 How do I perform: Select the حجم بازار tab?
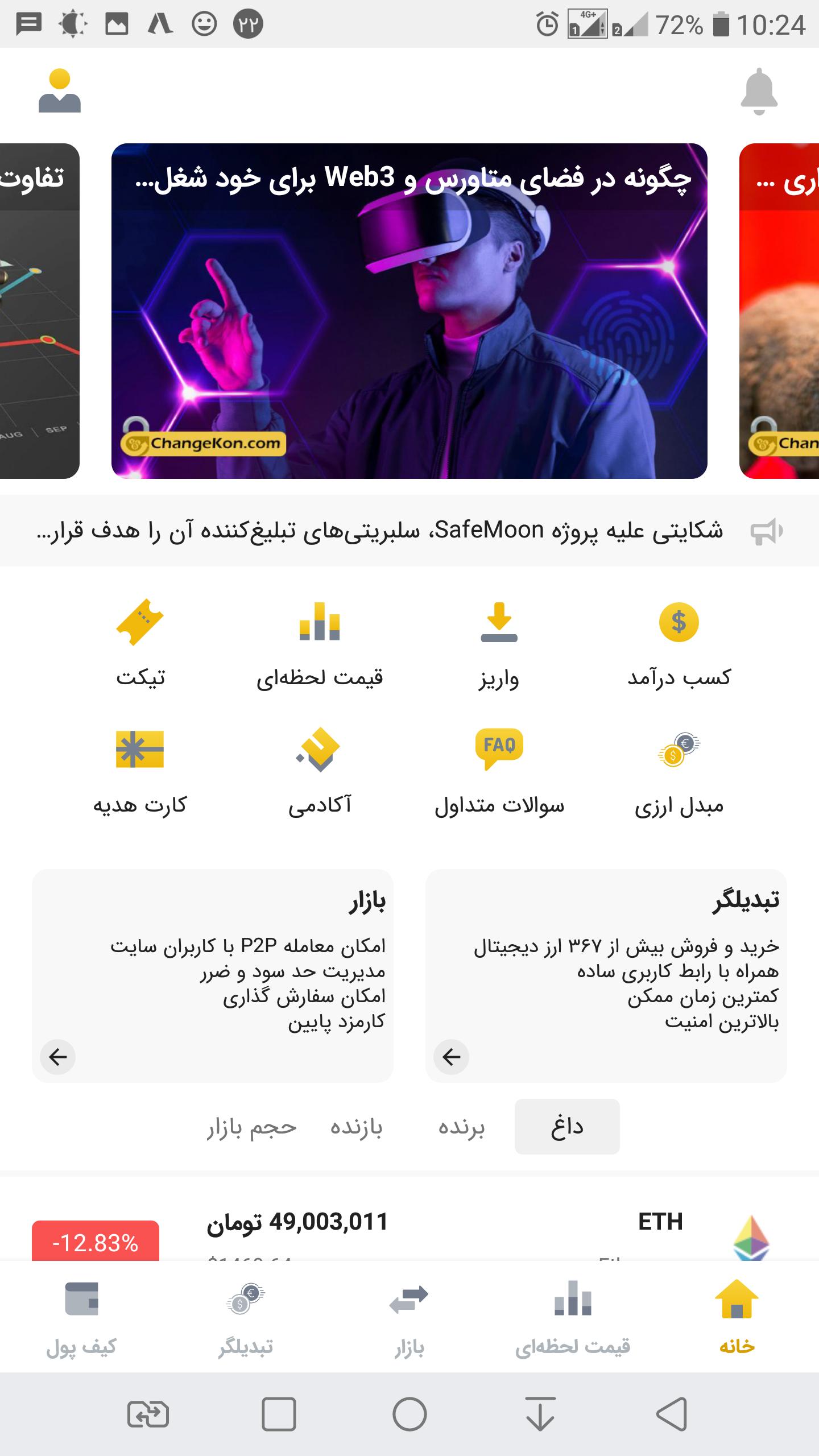click(x=251, y=1127)
